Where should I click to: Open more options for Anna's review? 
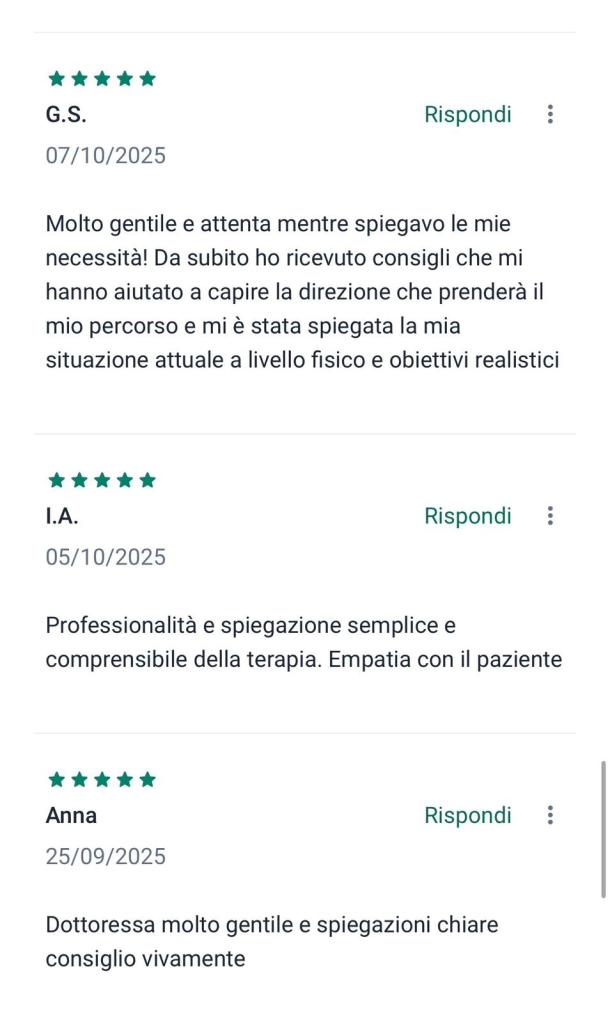[550, 815]
